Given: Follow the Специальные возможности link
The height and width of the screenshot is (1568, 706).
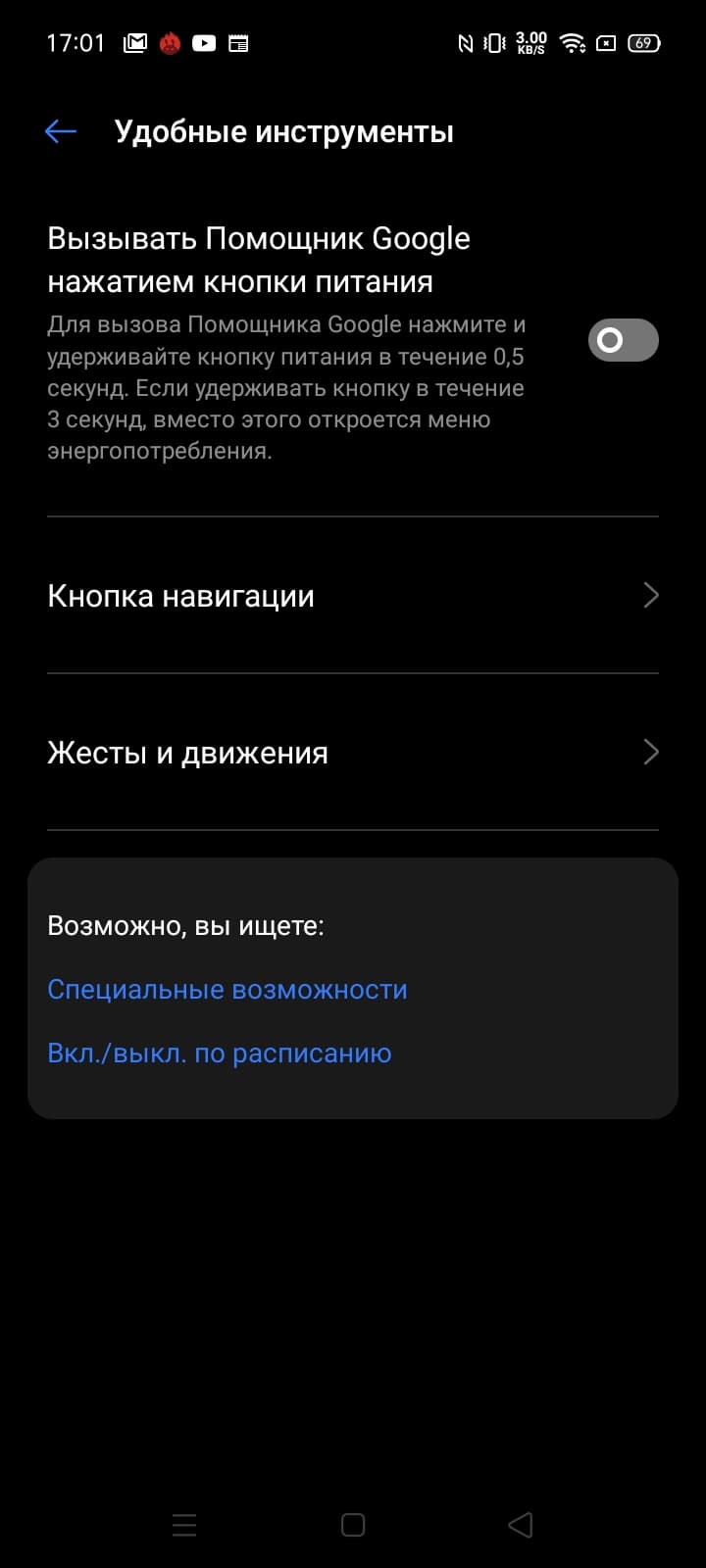Looking at the screenshot, I should (x=227, y=990).
